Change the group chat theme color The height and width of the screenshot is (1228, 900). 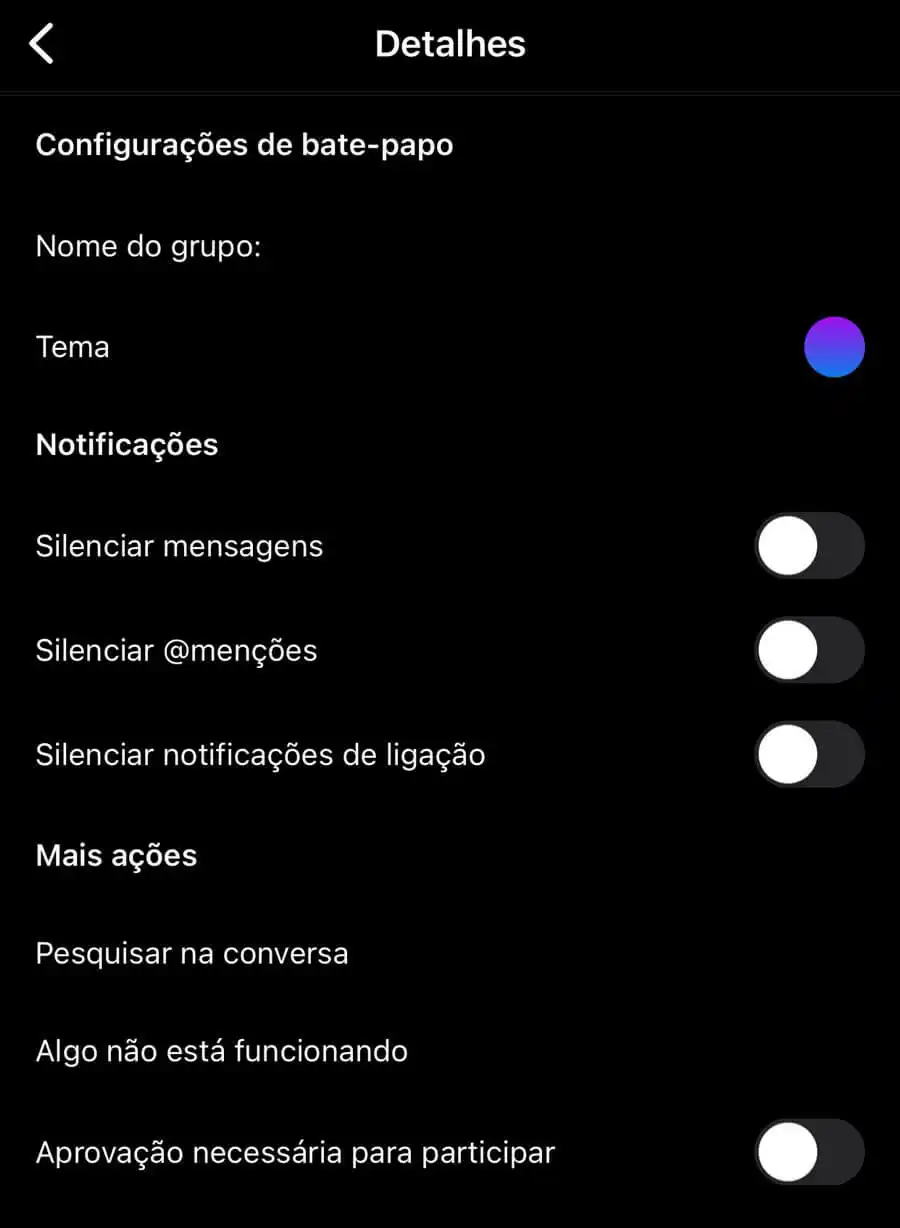click(836, 347)
